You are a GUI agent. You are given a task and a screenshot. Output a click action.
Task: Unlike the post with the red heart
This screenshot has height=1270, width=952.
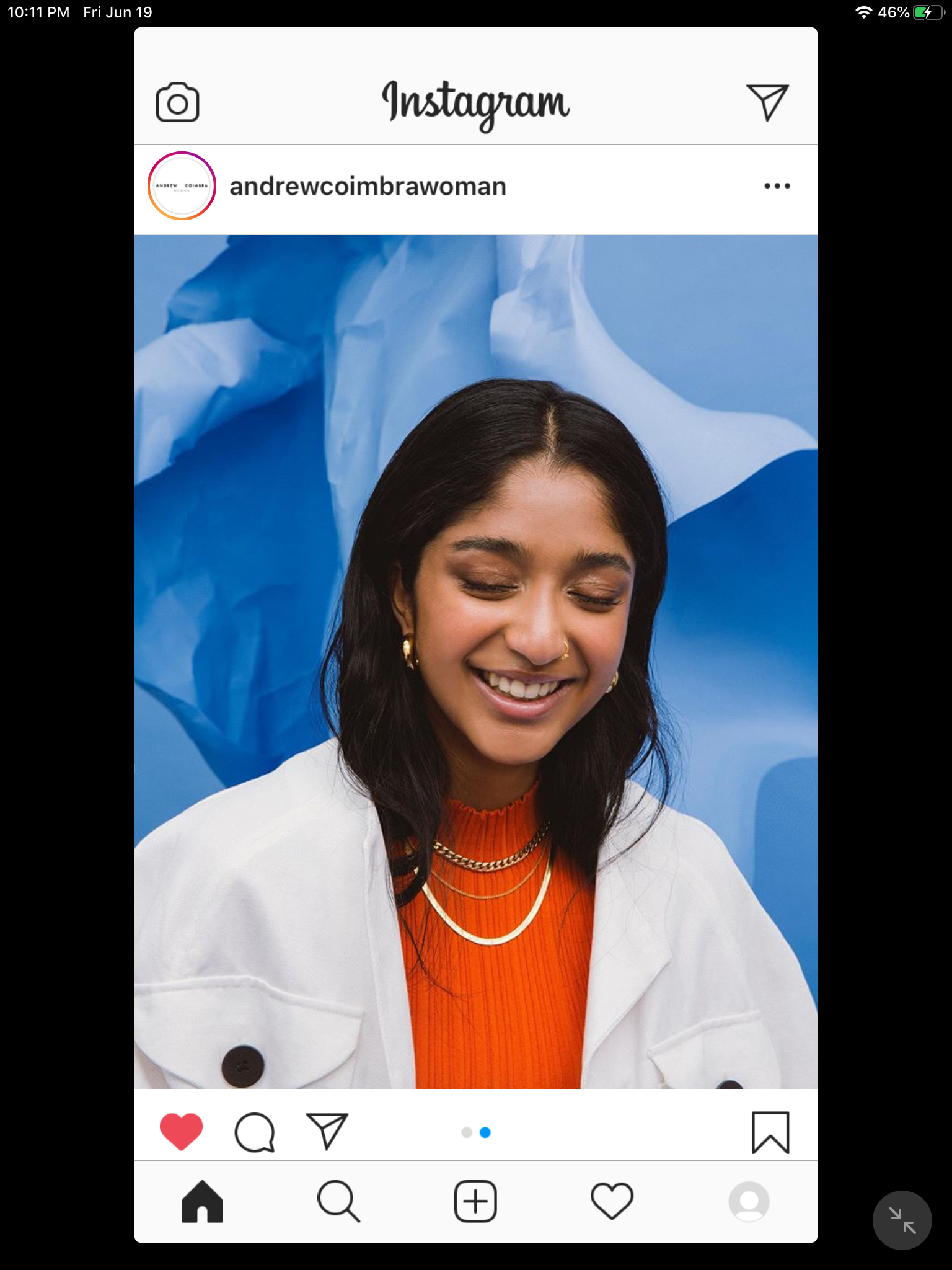tap(181, 1132)
